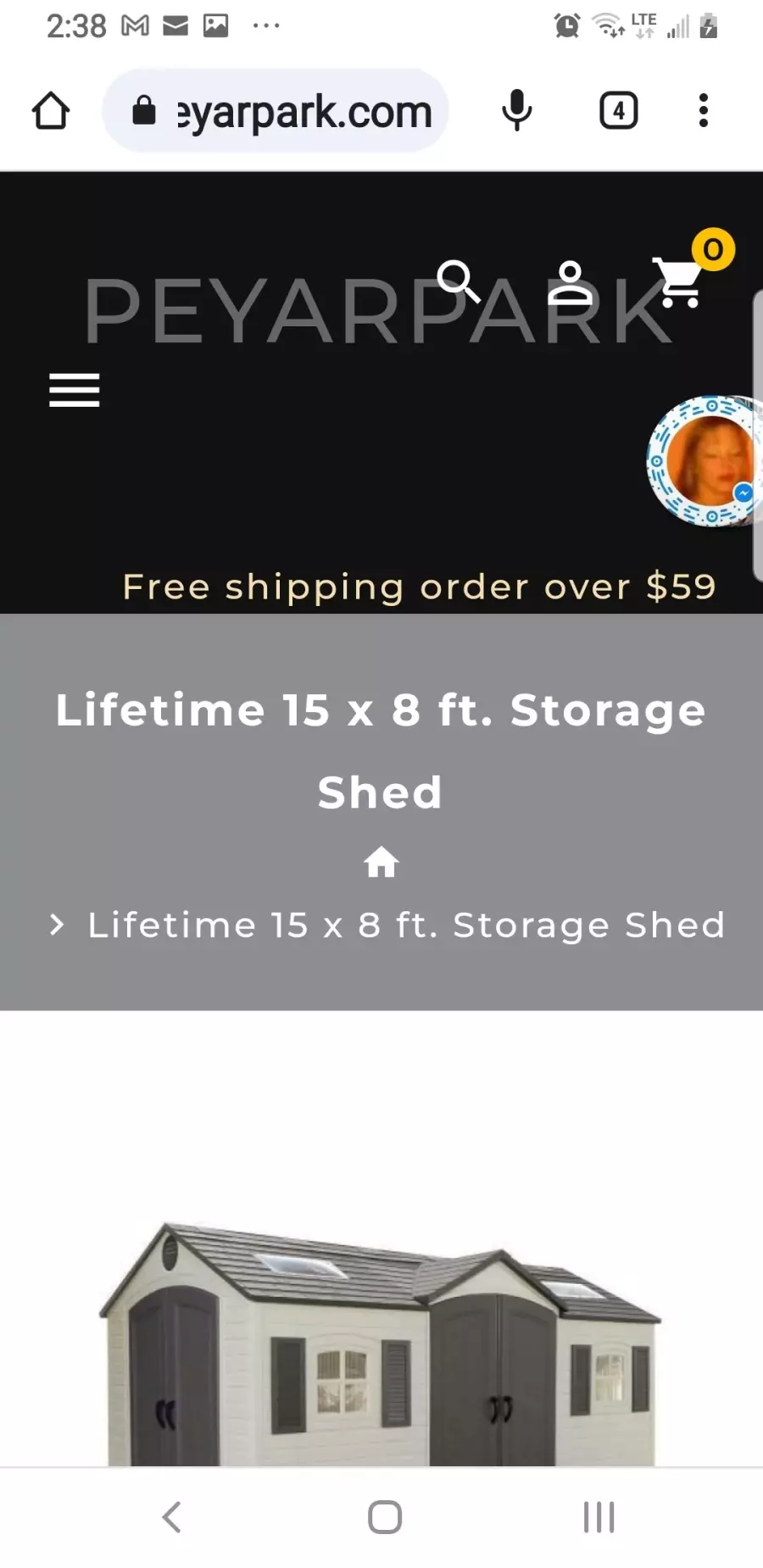763x1568 pixels.
Task: Go back with the system back button
Action: tap(172, 1517)
